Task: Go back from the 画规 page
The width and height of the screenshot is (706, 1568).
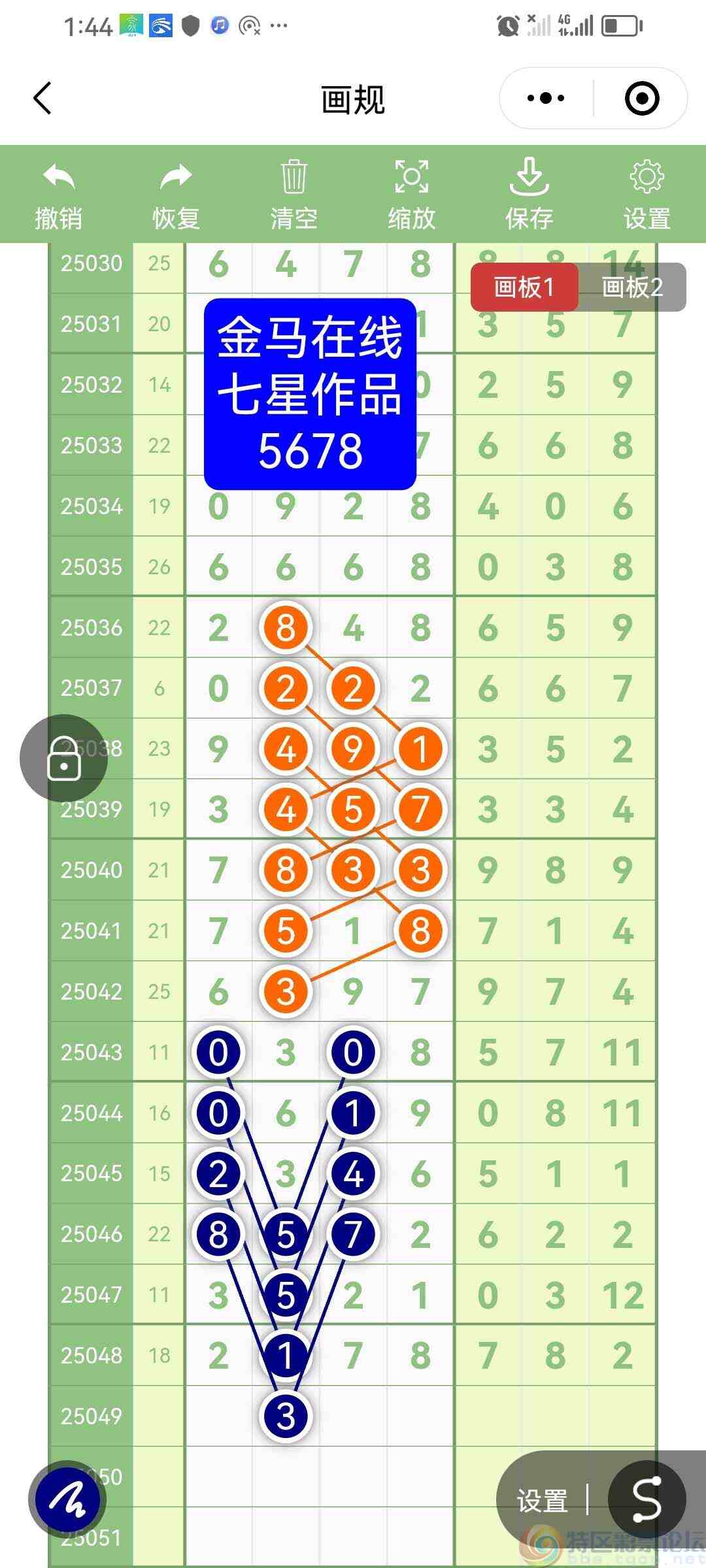Action: 43,99
